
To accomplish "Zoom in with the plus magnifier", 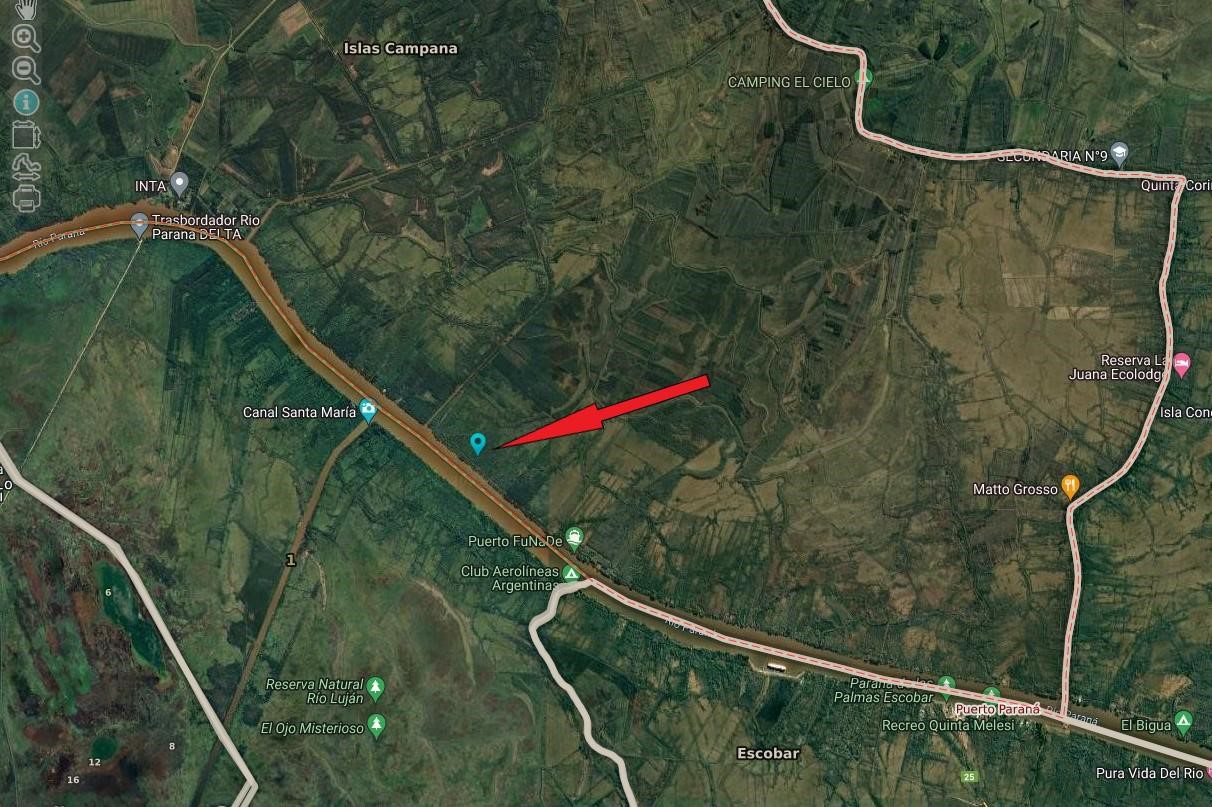I will [x=26, y=38].
